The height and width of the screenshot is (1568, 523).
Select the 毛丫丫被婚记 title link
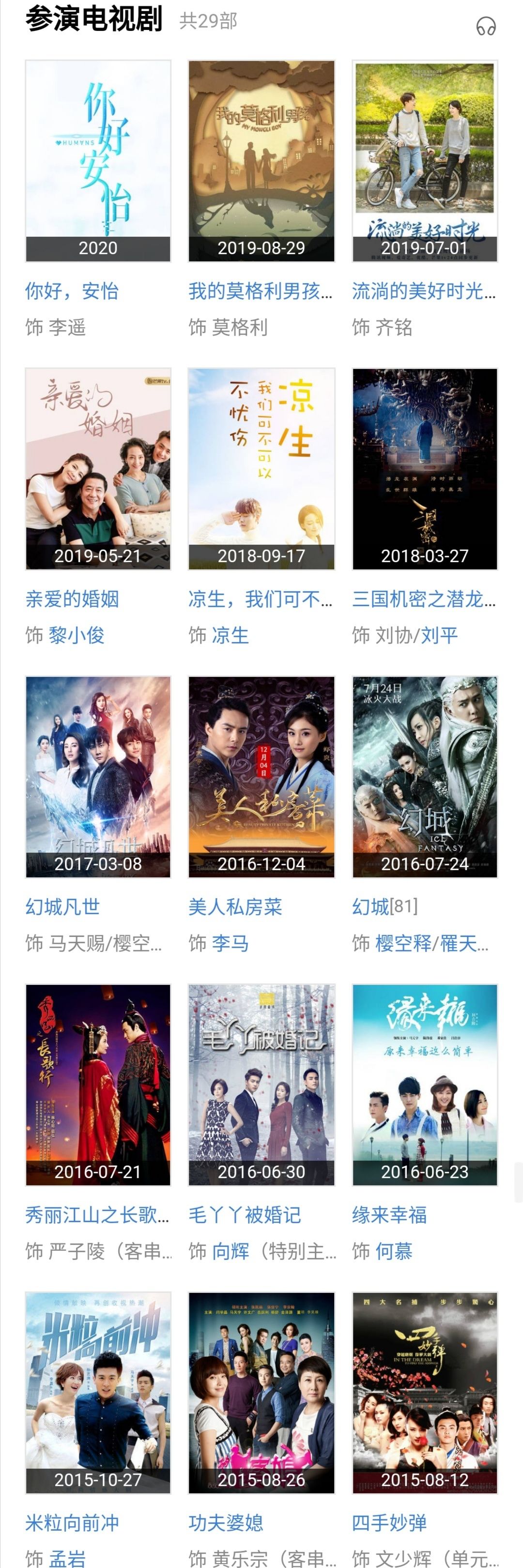[245, 1215]
